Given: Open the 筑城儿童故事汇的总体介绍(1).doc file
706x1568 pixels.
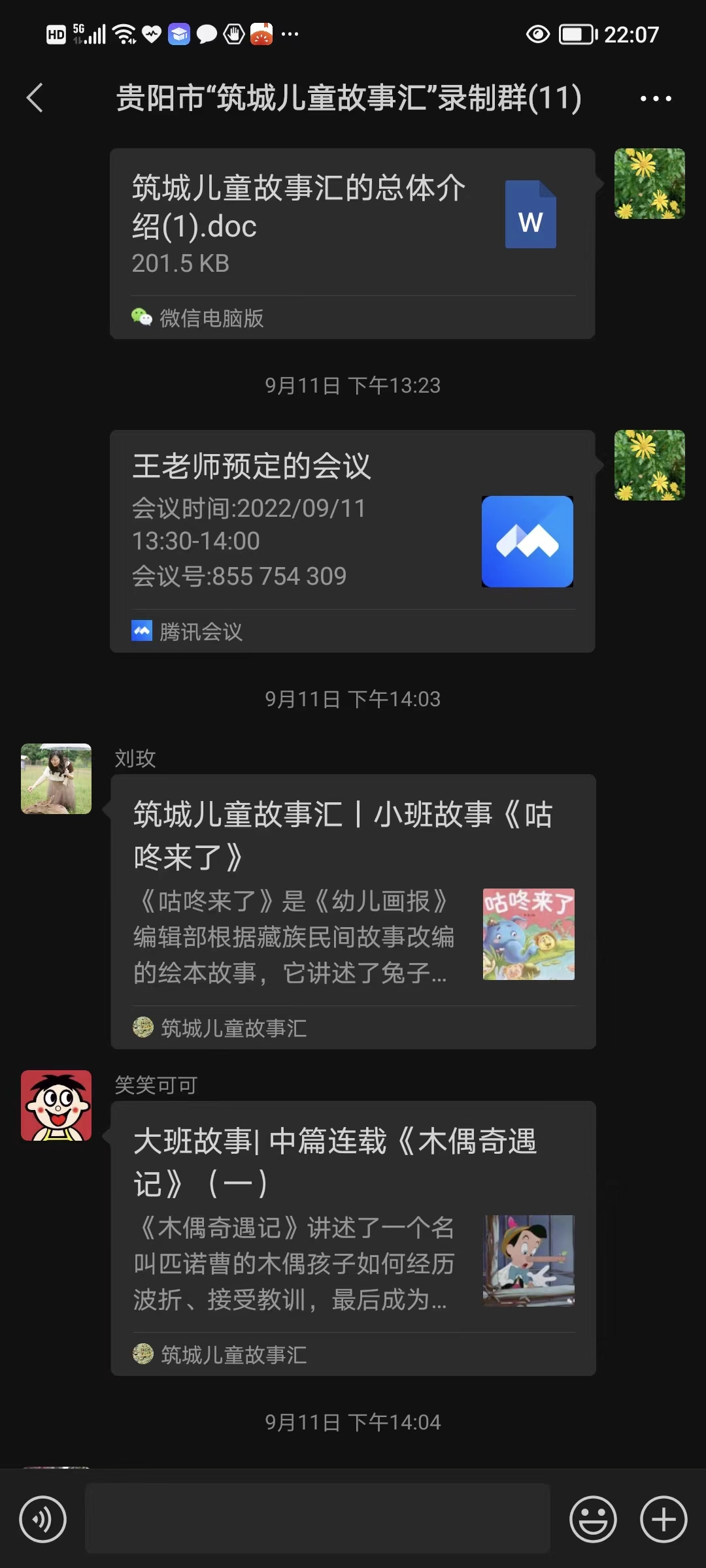Looking at the screenshot, I should [x=352, y=244].
